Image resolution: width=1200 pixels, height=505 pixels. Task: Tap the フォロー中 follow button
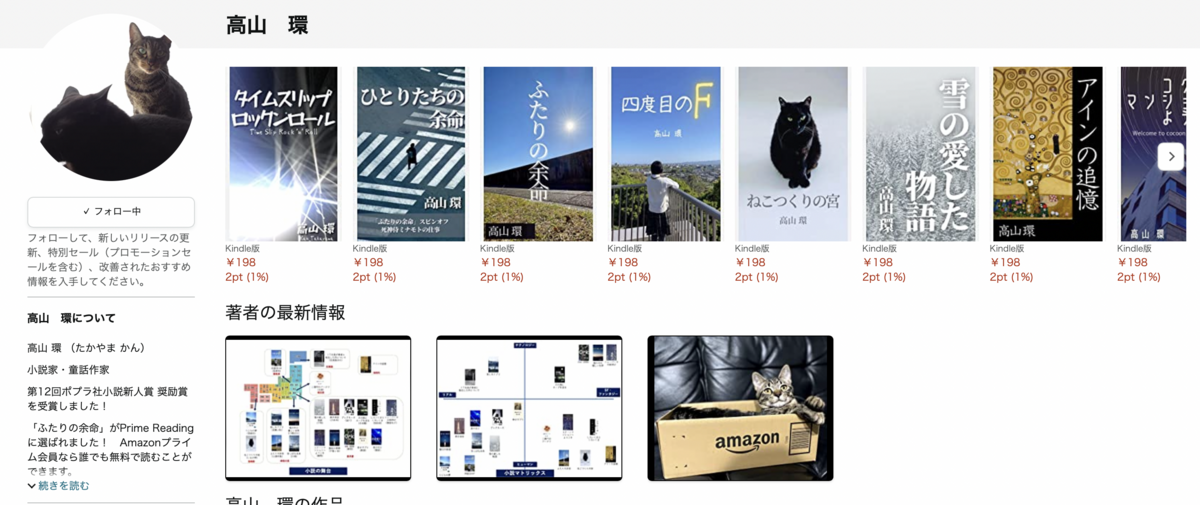coord(111,212)
